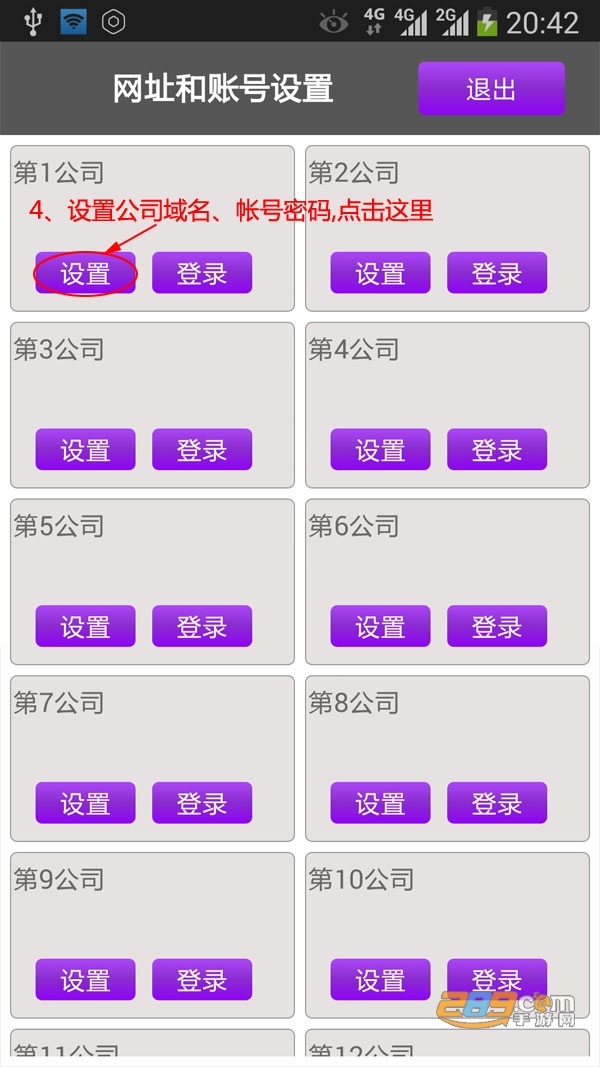This screenshot has width=600, height=1067.
Task: Tap 登录 for 第6公司
Action: (497, 626)
